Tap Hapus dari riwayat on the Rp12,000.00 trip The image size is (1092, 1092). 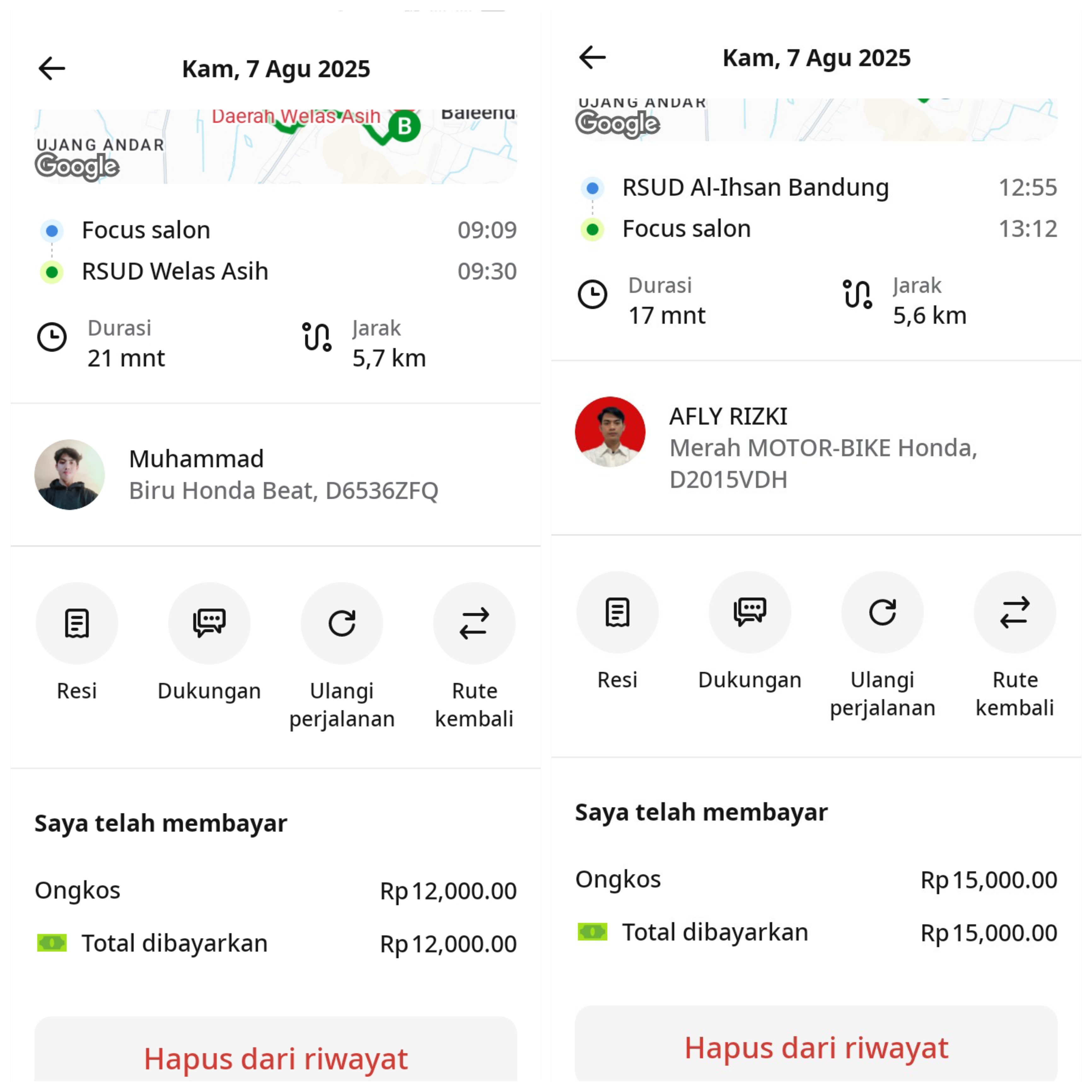click(x=276, y=1057)
